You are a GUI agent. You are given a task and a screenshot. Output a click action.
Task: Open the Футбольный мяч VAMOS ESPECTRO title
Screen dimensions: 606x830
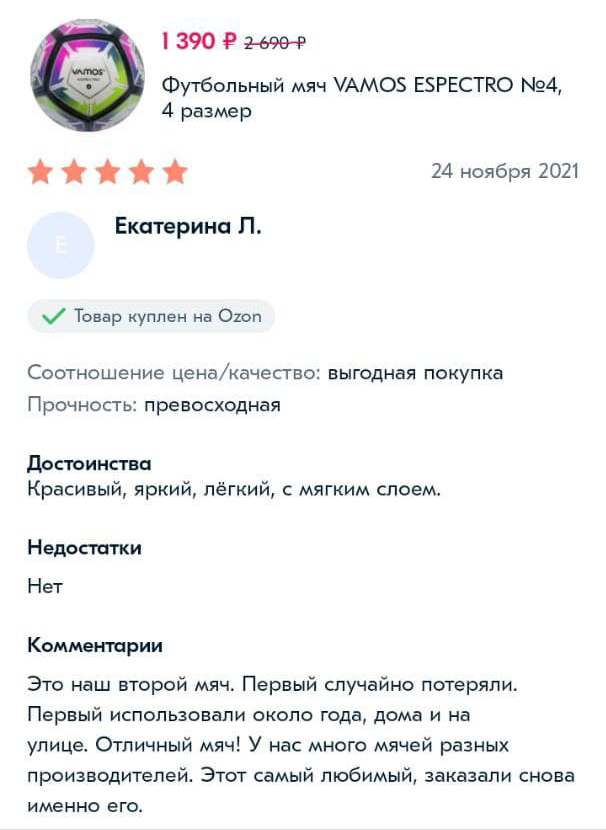click(361, 98)
